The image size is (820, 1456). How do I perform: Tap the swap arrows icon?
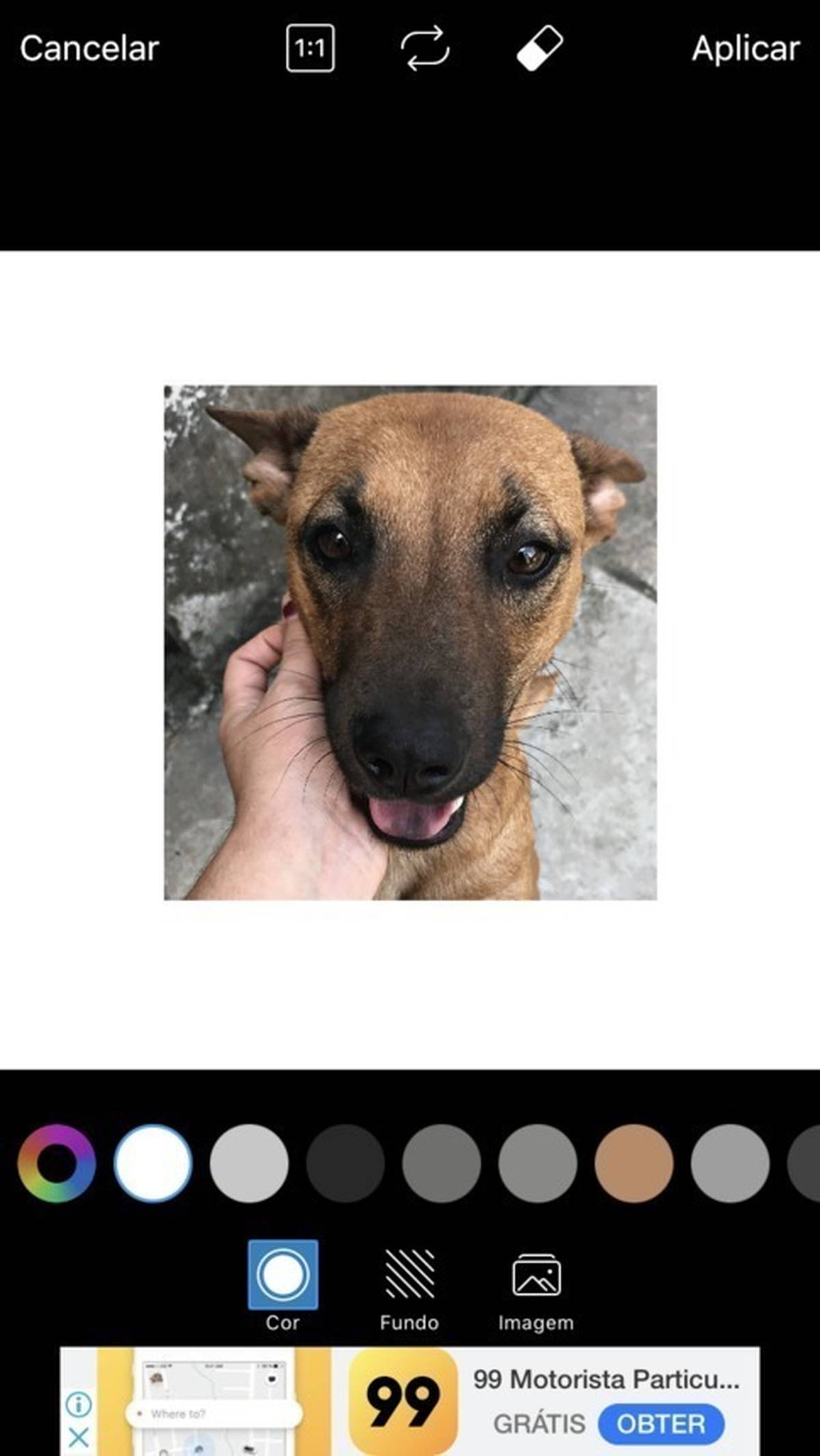coord(424,48)
